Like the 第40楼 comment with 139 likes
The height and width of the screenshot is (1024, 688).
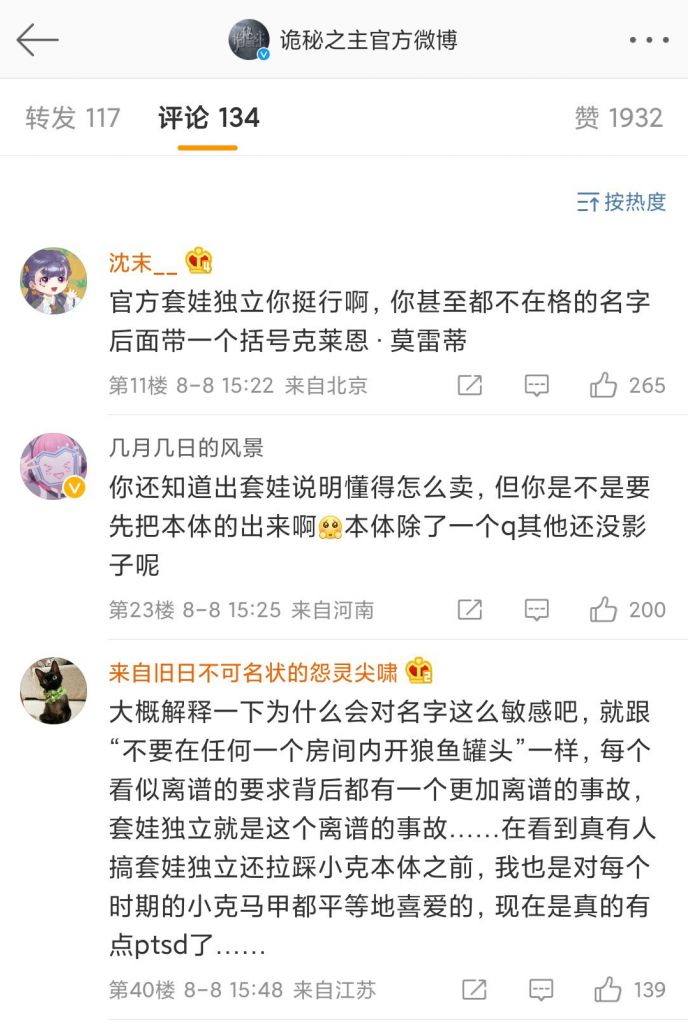629,990
